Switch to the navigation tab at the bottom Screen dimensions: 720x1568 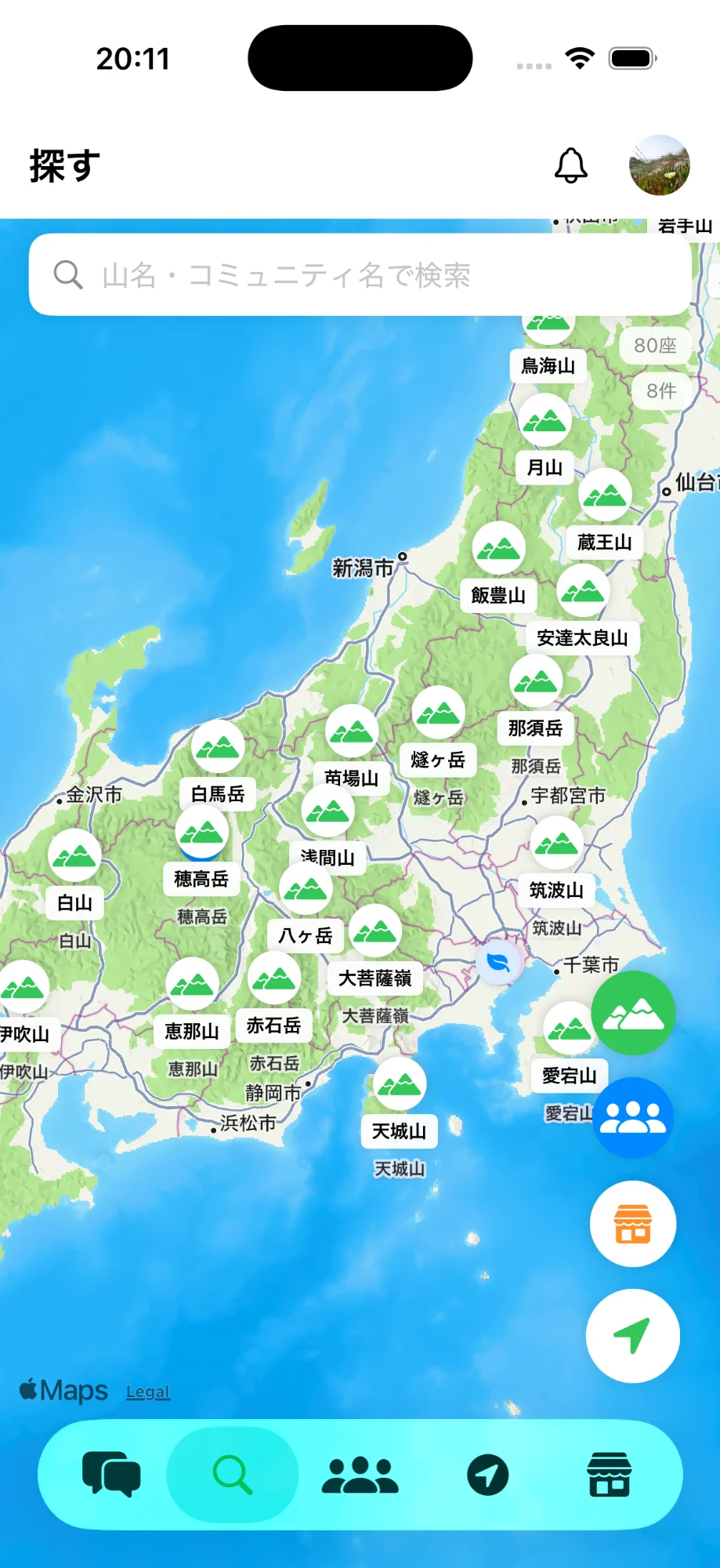point(487,1474)
